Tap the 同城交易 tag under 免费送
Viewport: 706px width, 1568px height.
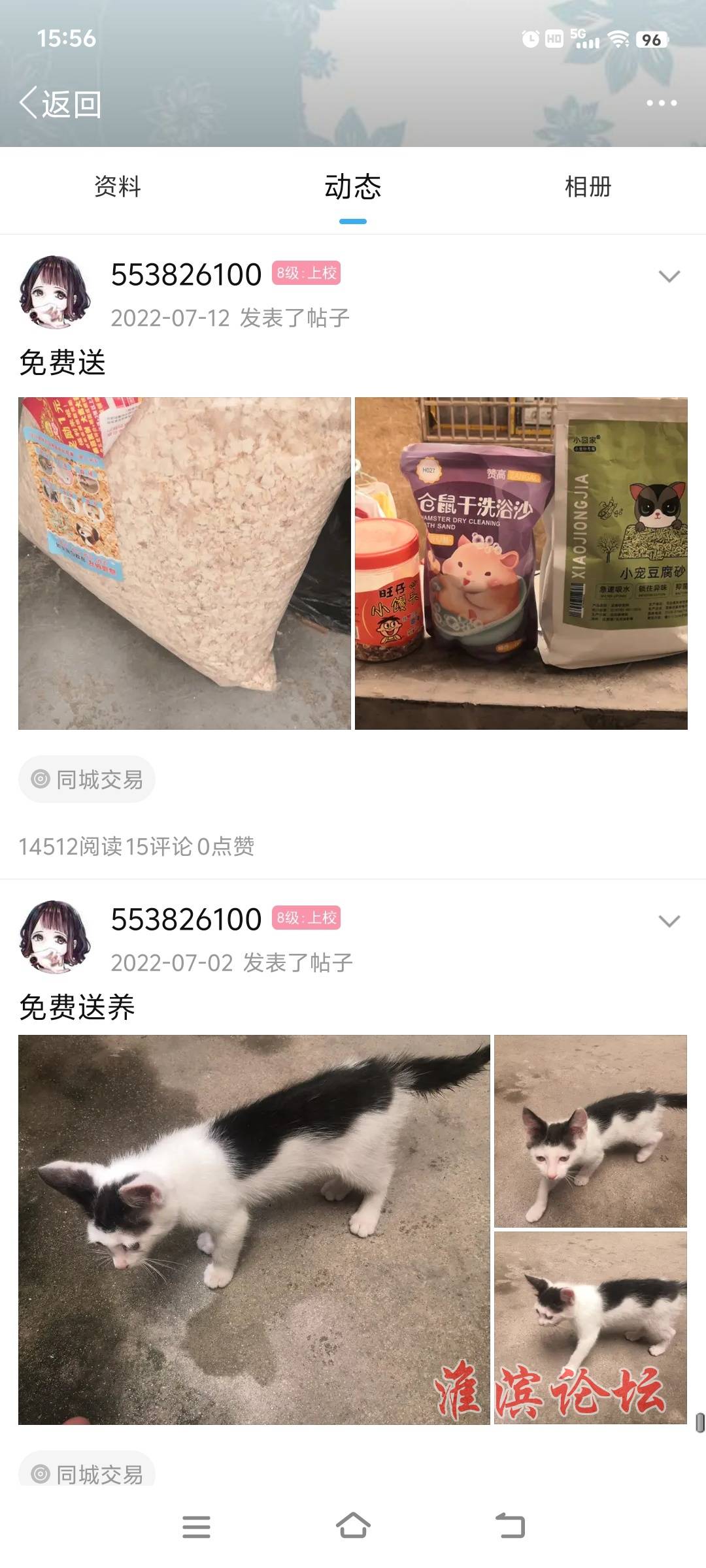click(x=87, y=779)
